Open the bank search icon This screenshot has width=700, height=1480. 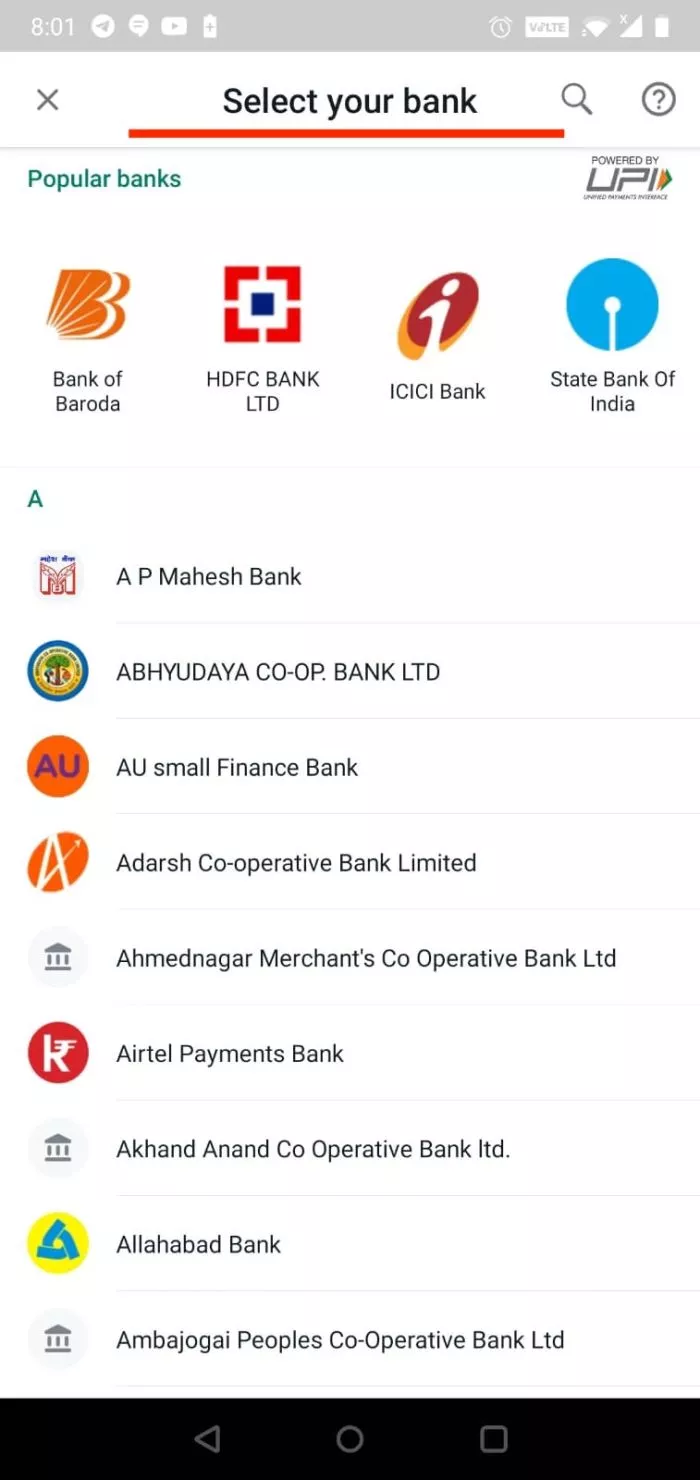[x=576, y=99]
